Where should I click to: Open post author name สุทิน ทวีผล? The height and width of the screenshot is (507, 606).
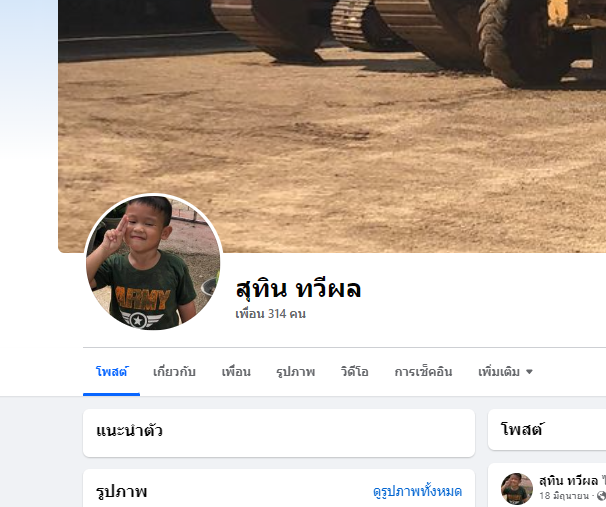568,481
